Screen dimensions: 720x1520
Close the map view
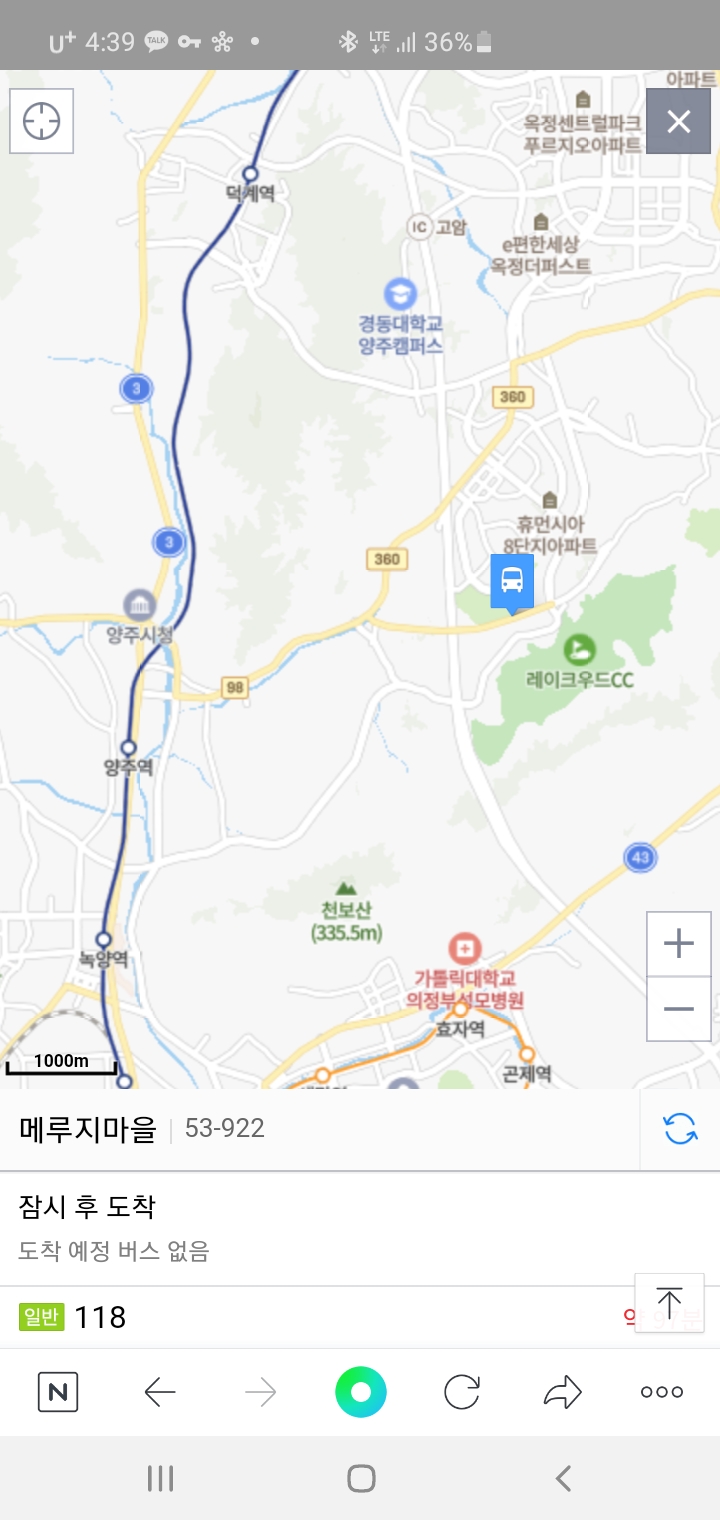678,121
